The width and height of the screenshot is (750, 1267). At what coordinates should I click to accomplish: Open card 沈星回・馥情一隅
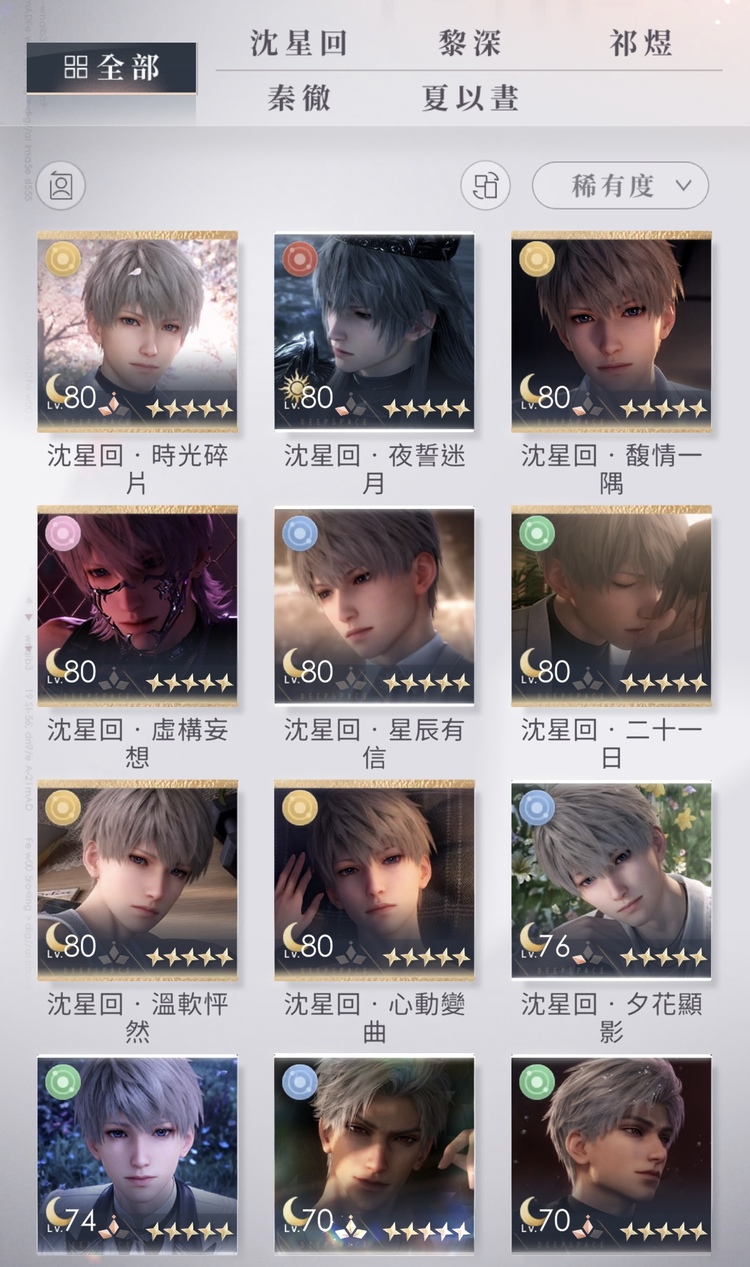pyautogui.click(x=611, y=331)
